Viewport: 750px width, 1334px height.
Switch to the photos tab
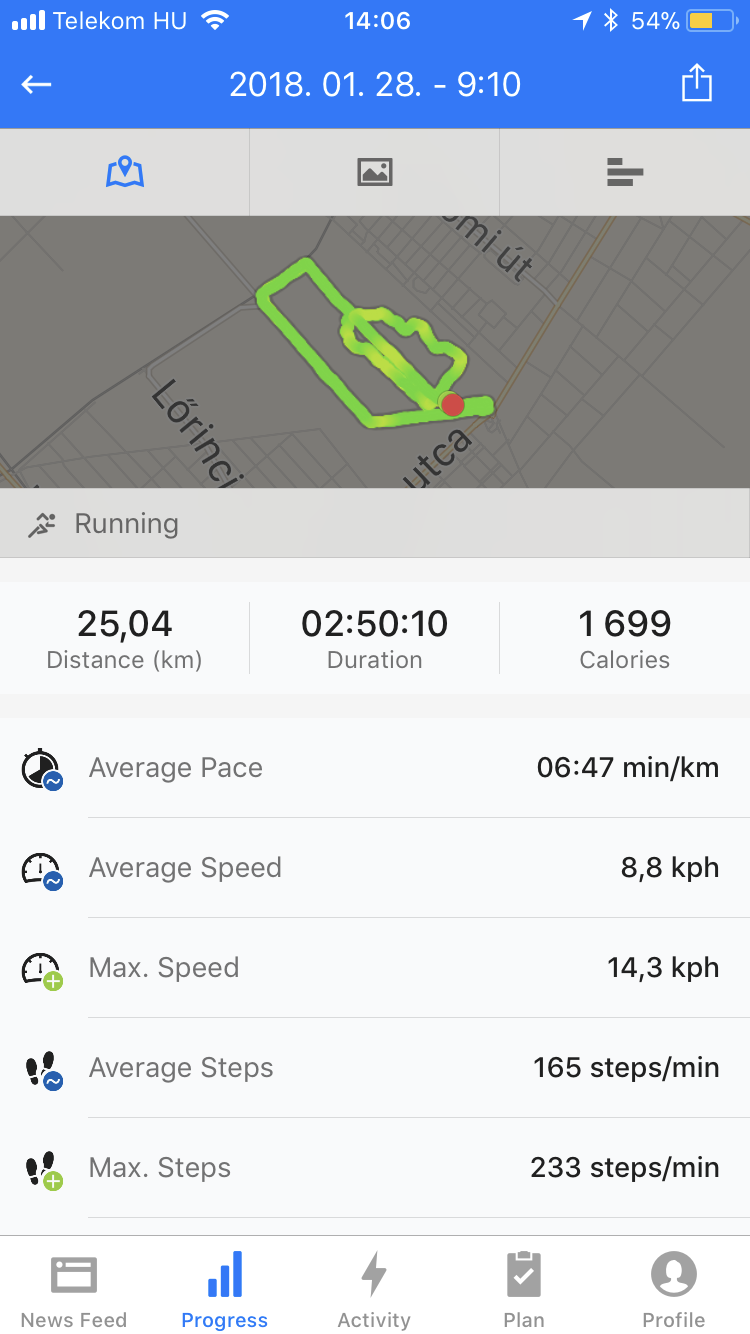tap(375, 172)
